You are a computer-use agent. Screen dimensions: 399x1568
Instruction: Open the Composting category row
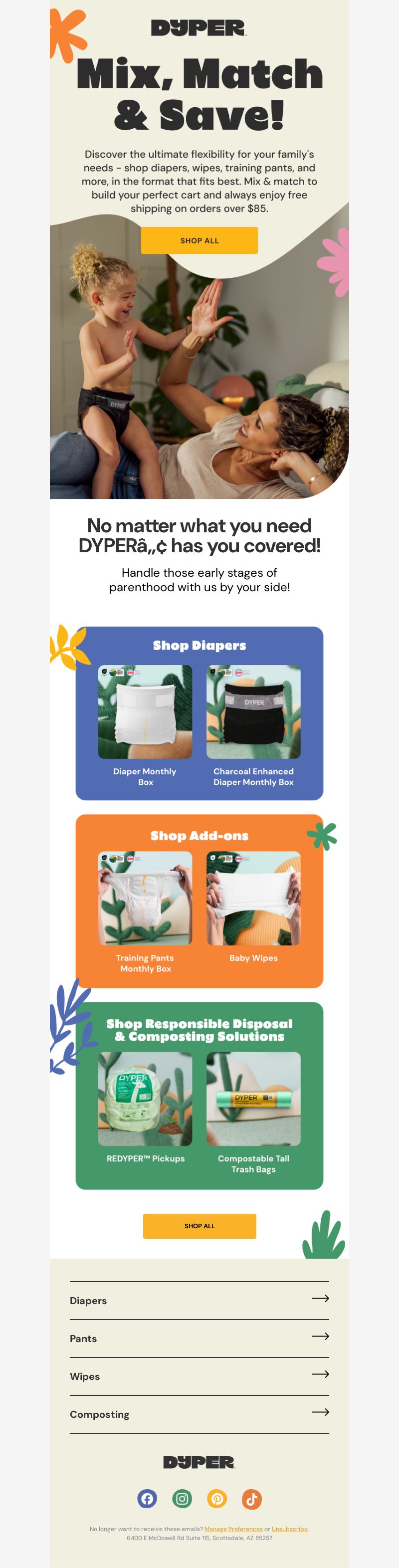click(x=199, y=1414)
